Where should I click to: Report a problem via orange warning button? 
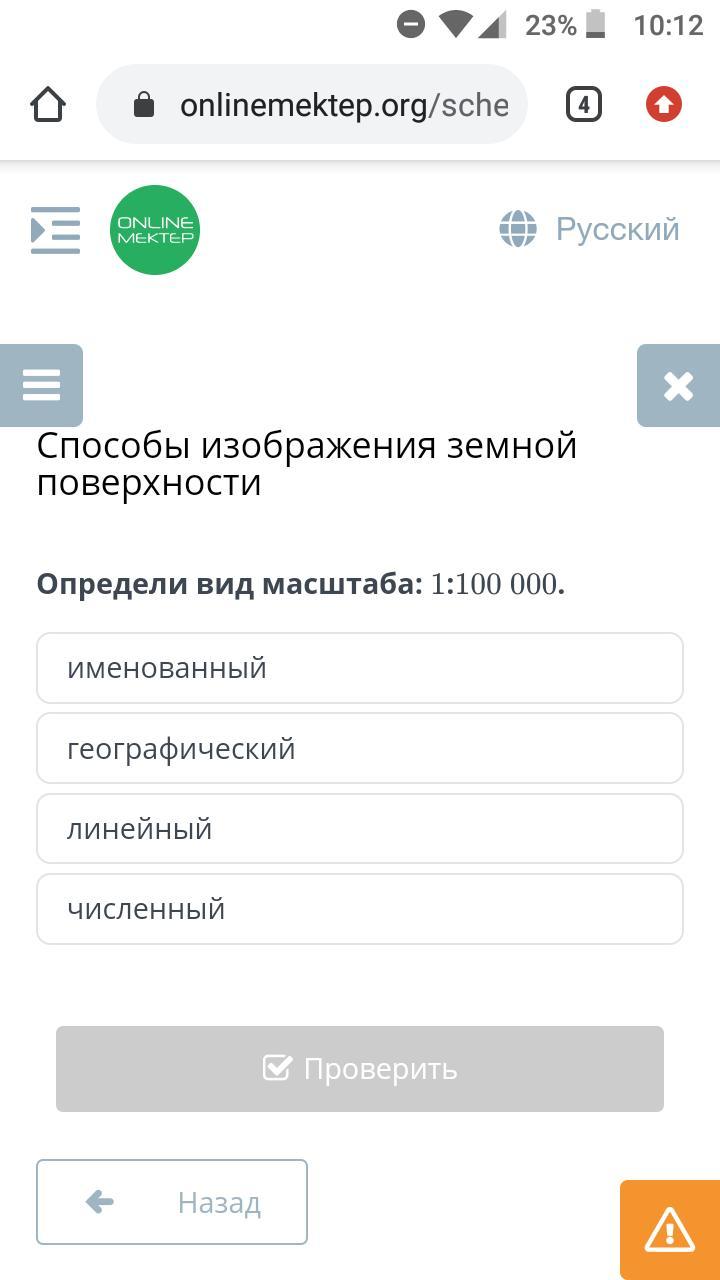pos(670,1230)
